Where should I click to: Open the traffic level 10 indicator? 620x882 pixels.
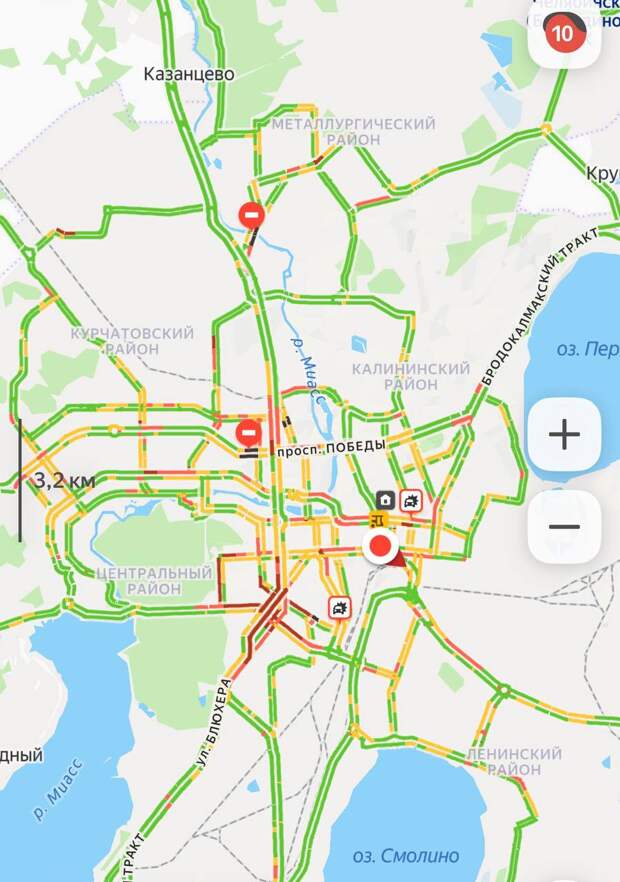tap(563, 33)
